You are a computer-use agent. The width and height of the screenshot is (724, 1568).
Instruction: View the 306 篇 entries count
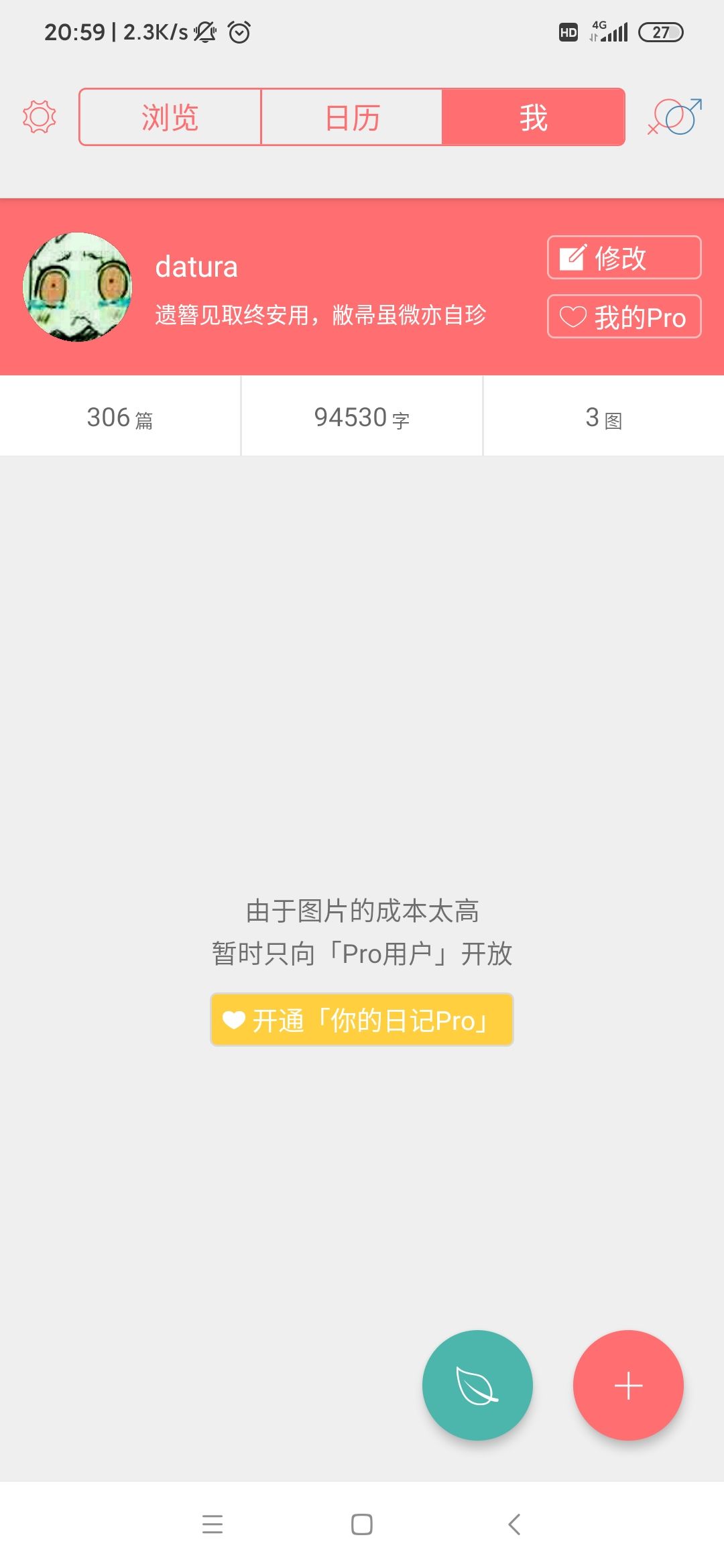[120, 417]
